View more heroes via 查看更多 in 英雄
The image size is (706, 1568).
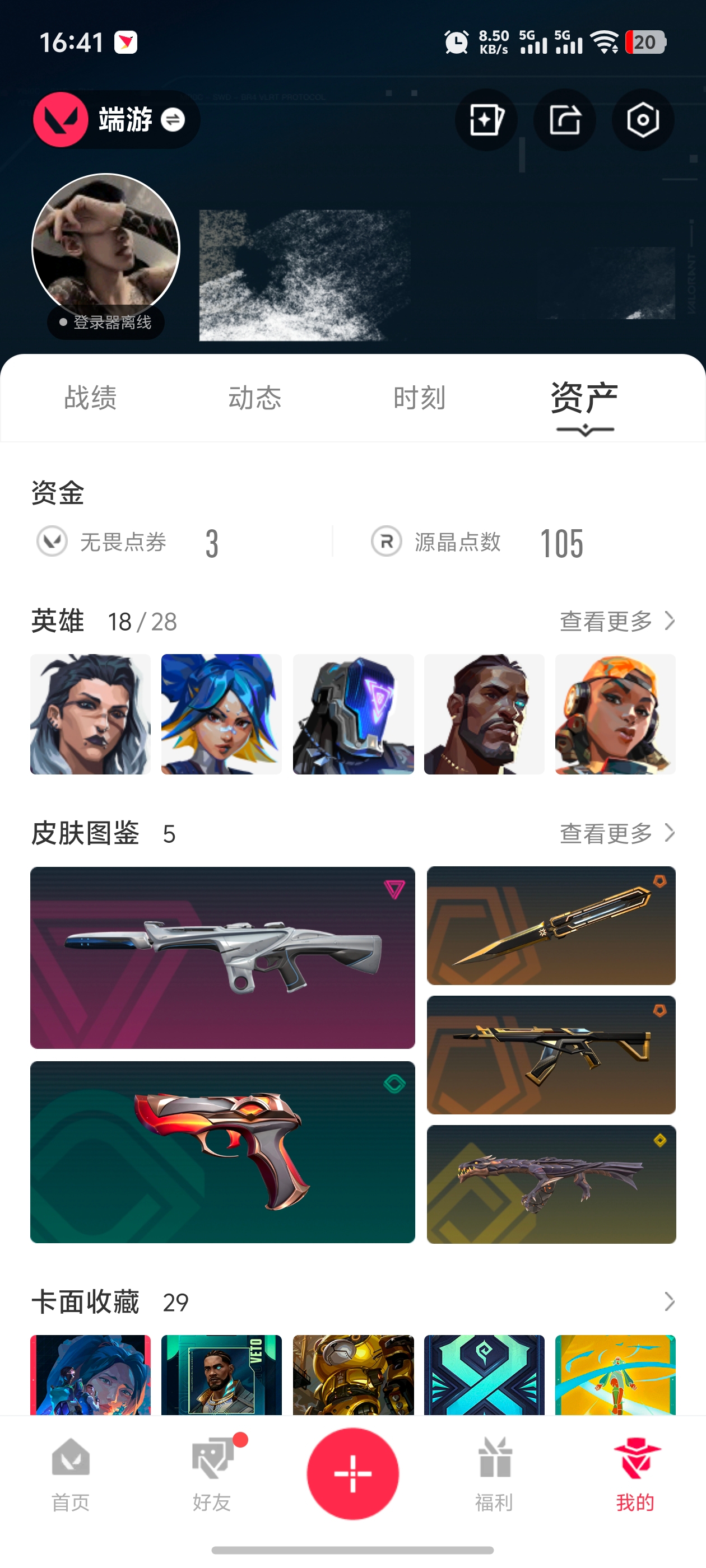pos(616,622)
